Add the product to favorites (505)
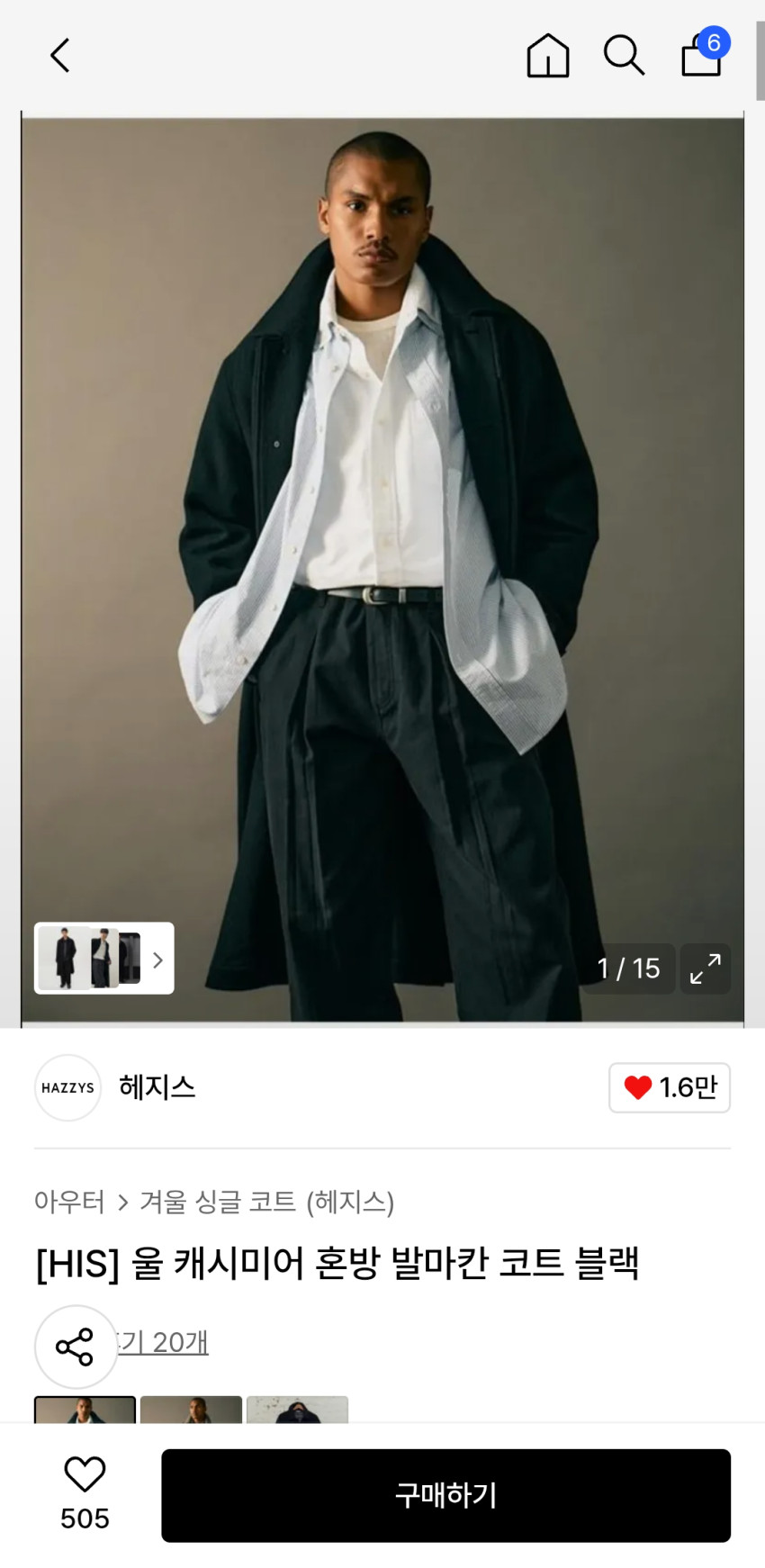 click(x=85, y=1494)
